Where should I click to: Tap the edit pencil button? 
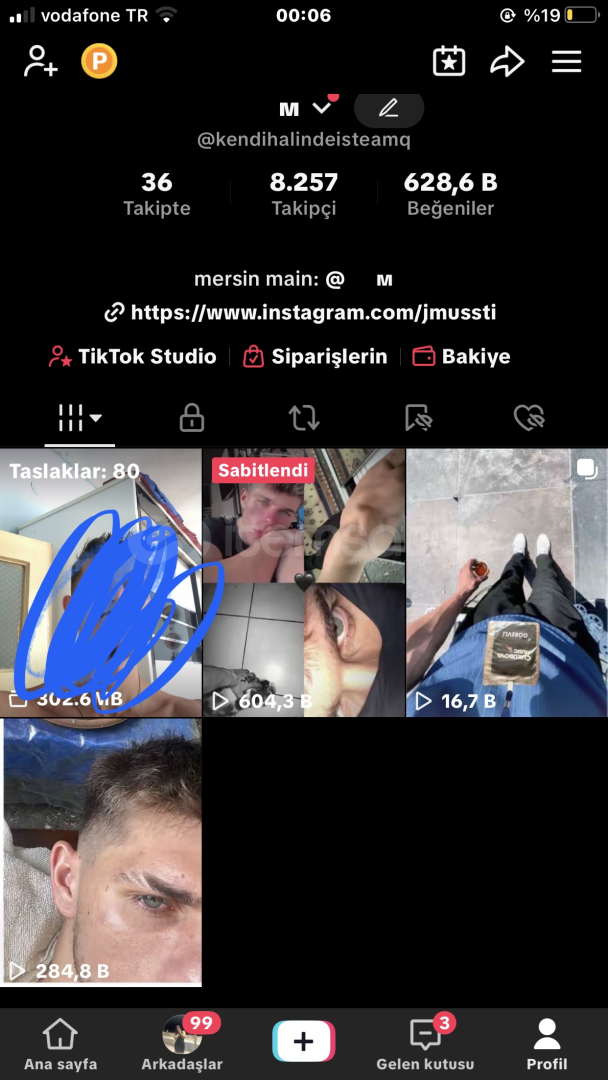tap(389, 108)
